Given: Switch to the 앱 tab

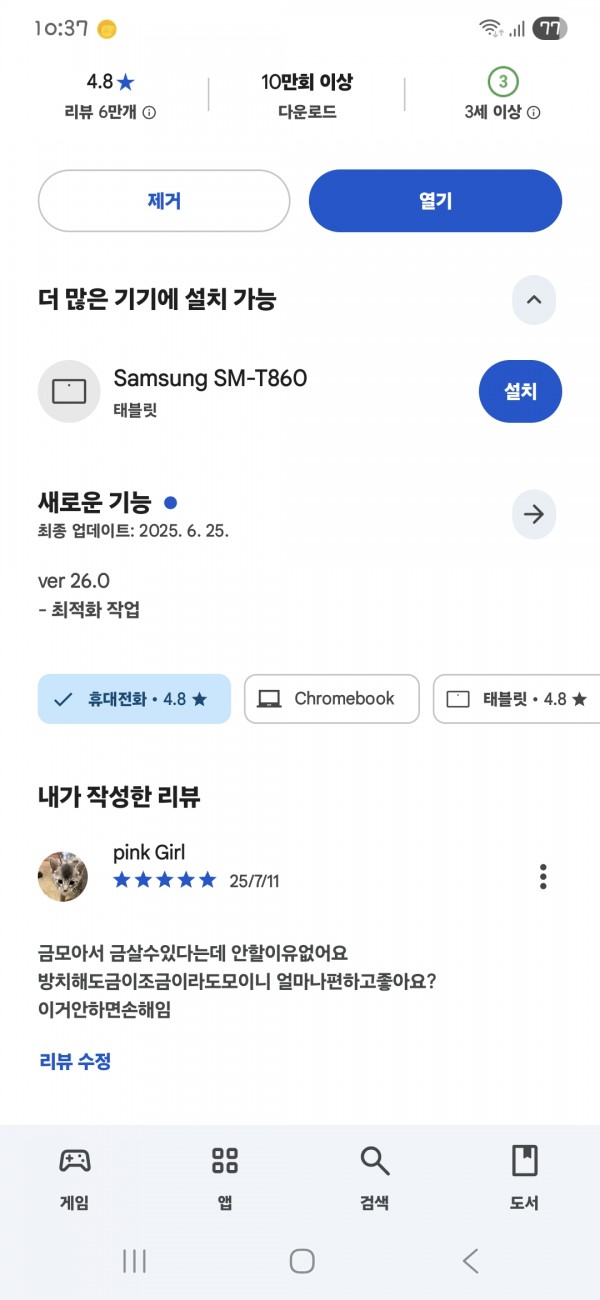Looking at the screenshot, I should pyautogui.click(x=225, y=1179).
